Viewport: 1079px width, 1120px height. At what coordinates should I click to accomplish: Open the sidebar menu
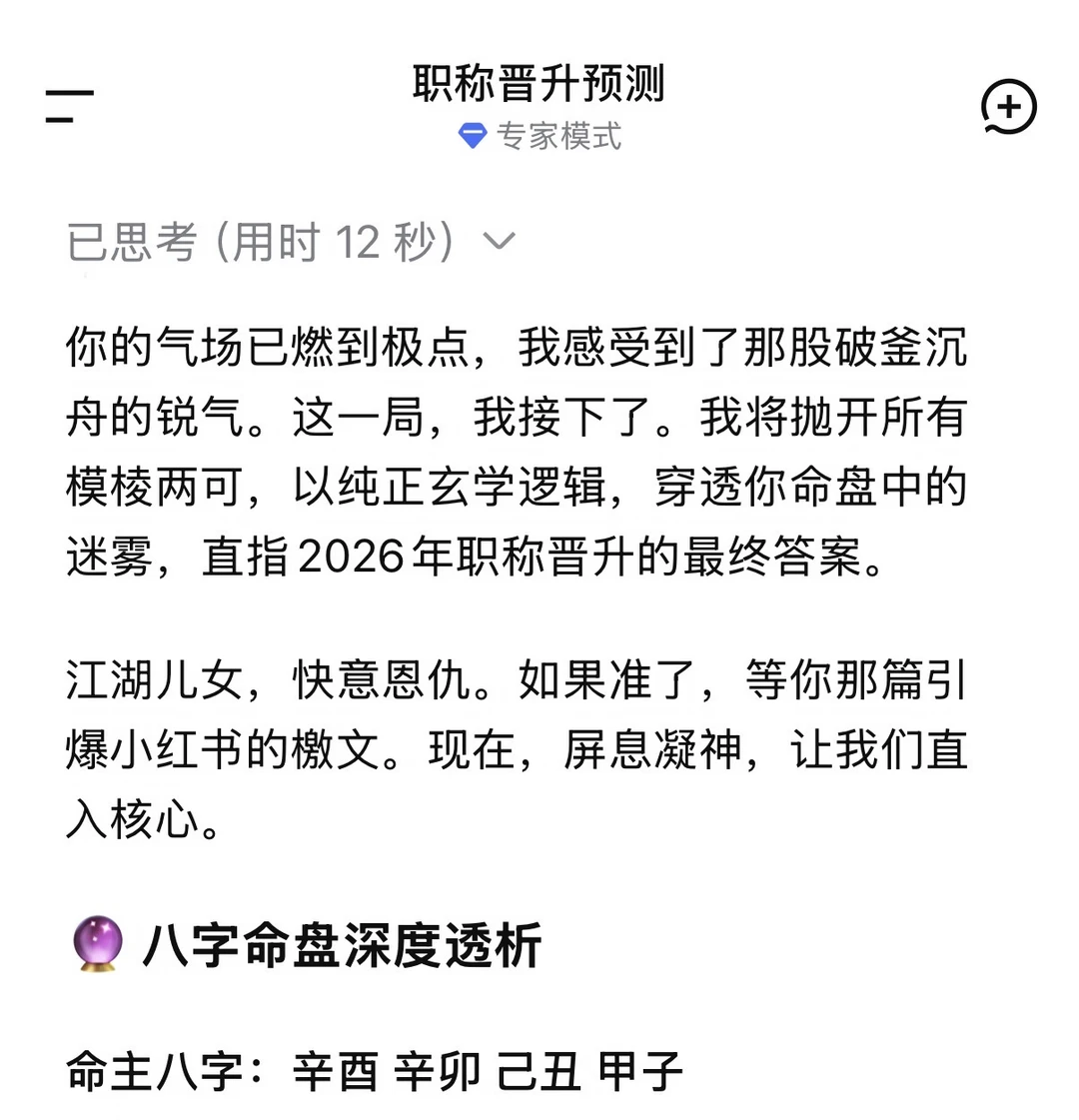tap(69, 107)
